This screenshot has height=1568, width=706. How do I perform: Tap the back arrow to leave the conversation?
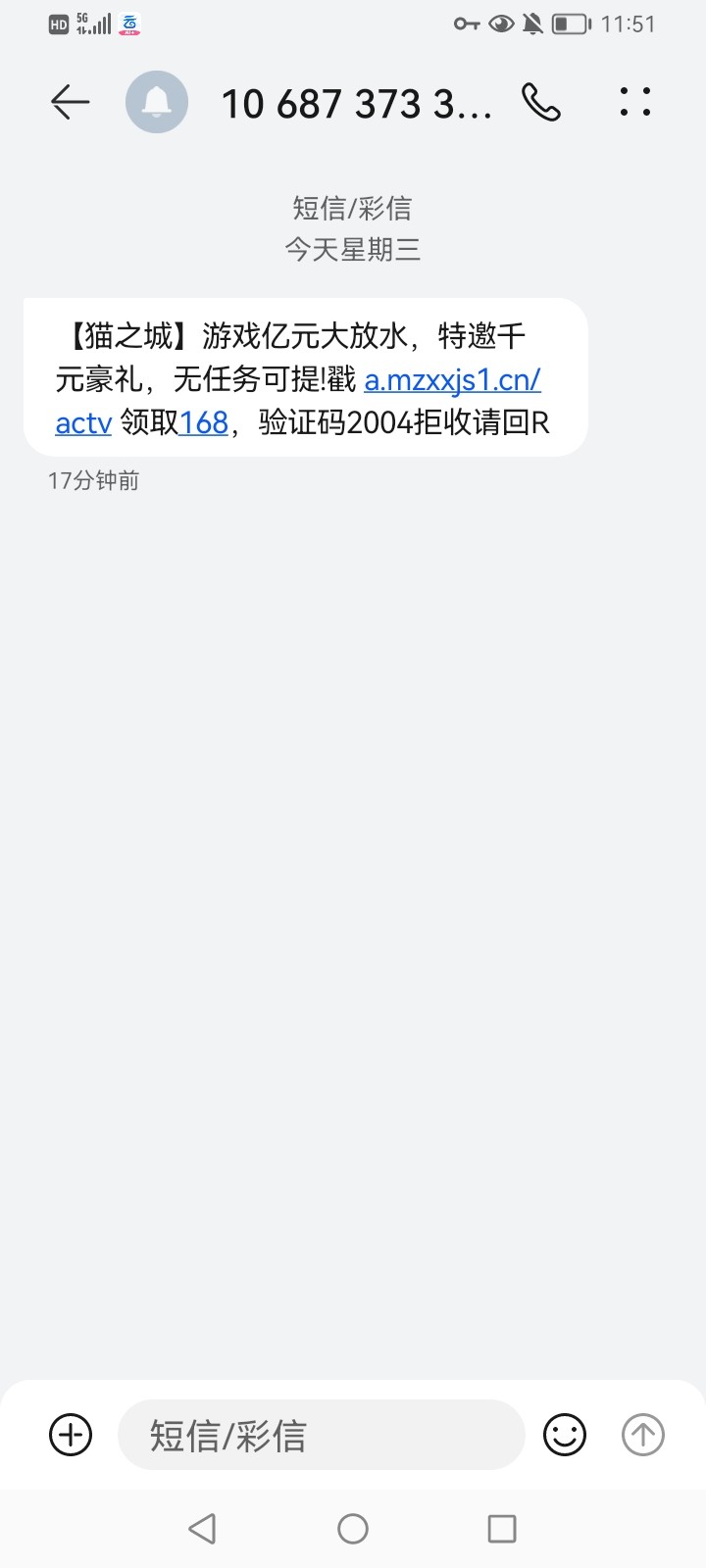(x=69, y=102)
